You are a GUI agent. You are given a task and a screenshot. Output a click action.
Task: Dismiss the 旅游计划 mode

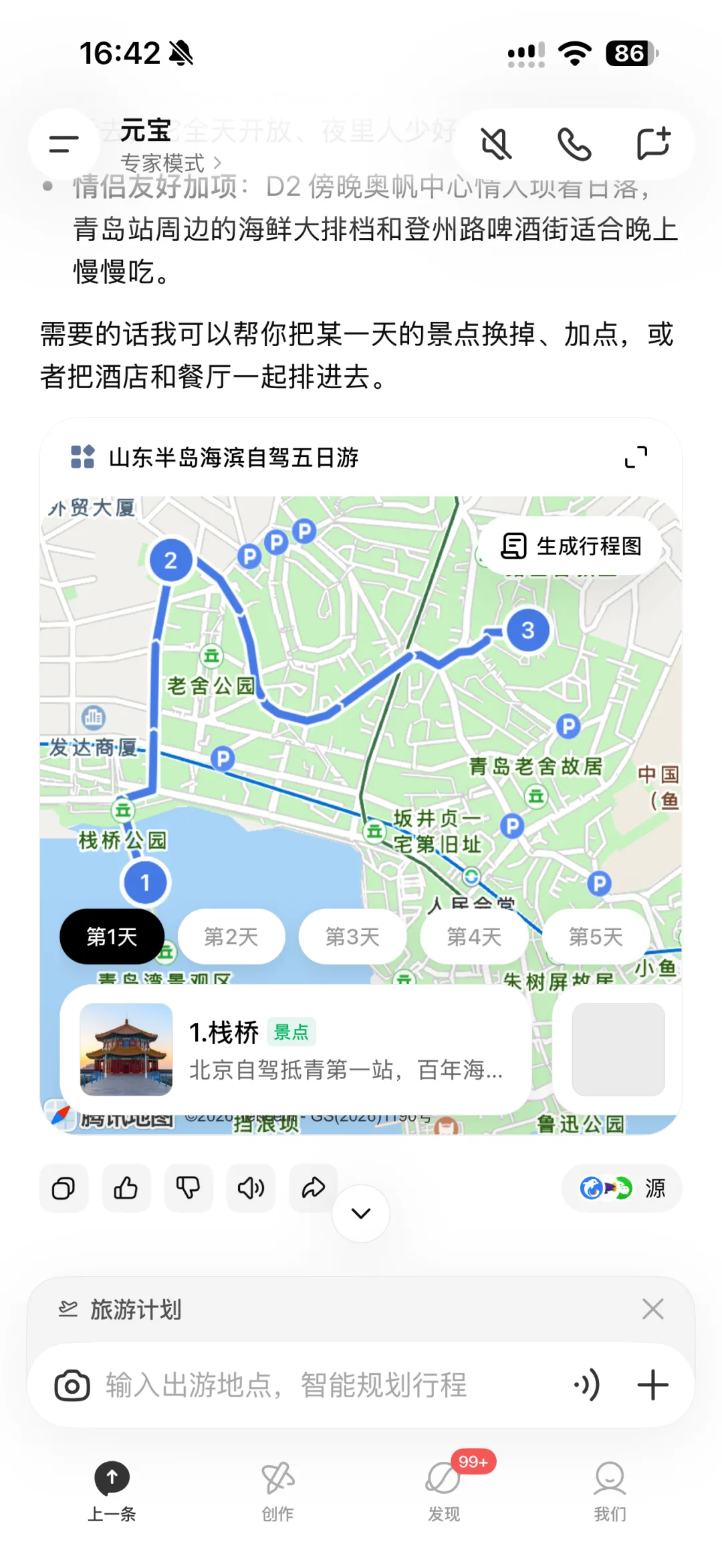(x=652, y=1309)
